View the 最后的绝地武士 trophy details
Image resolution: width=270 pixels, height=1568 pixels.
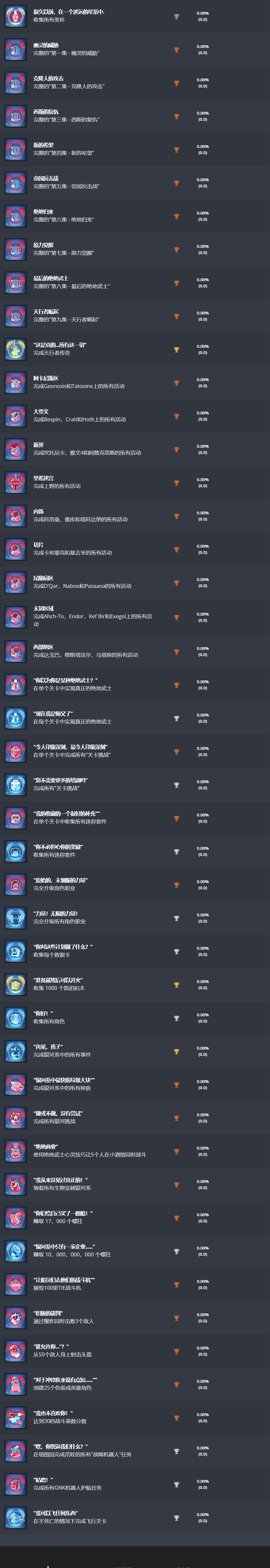click(x=91, y=283)
